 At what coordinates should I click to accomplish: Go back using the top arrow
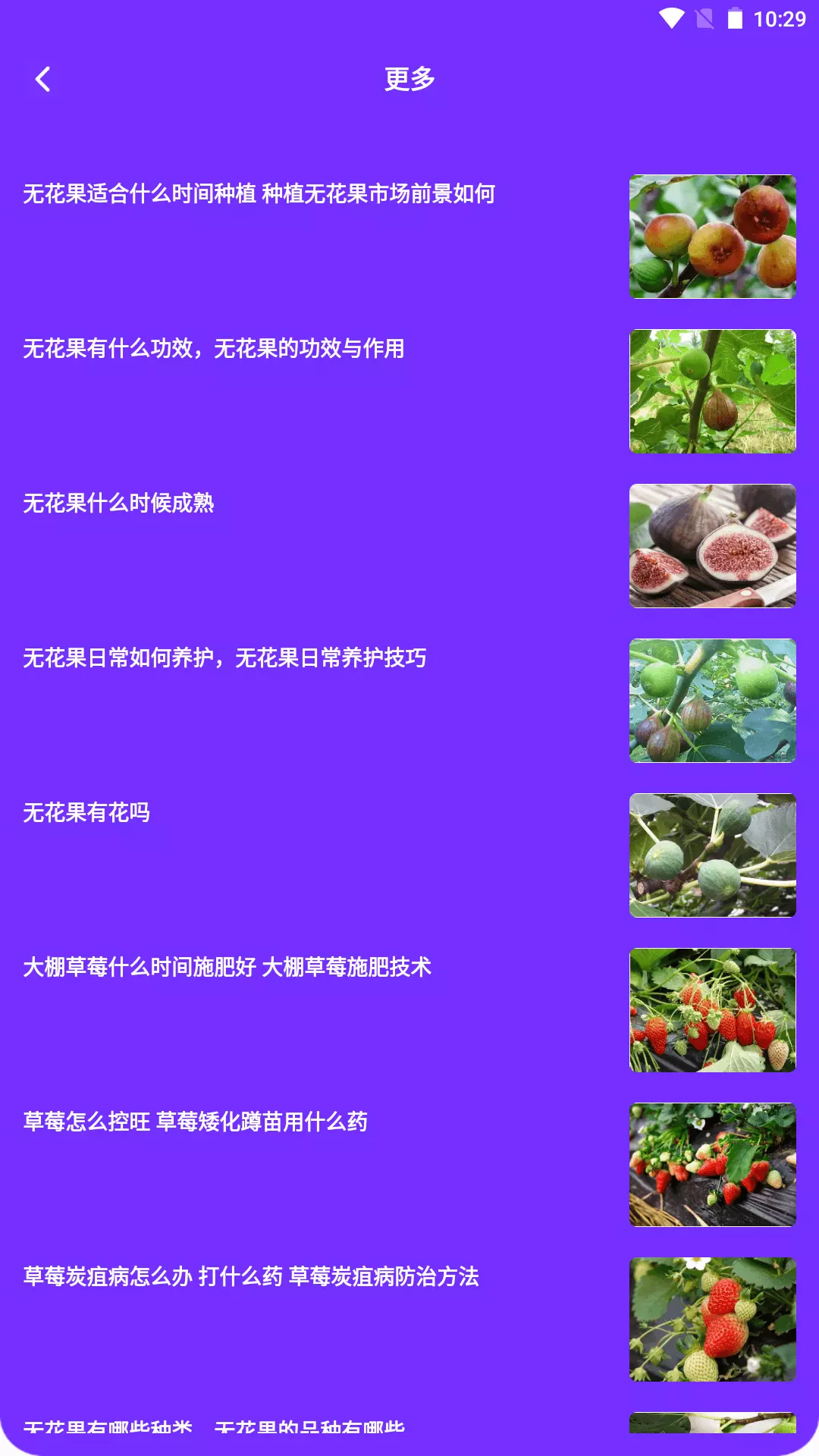[x=43, y=79]
